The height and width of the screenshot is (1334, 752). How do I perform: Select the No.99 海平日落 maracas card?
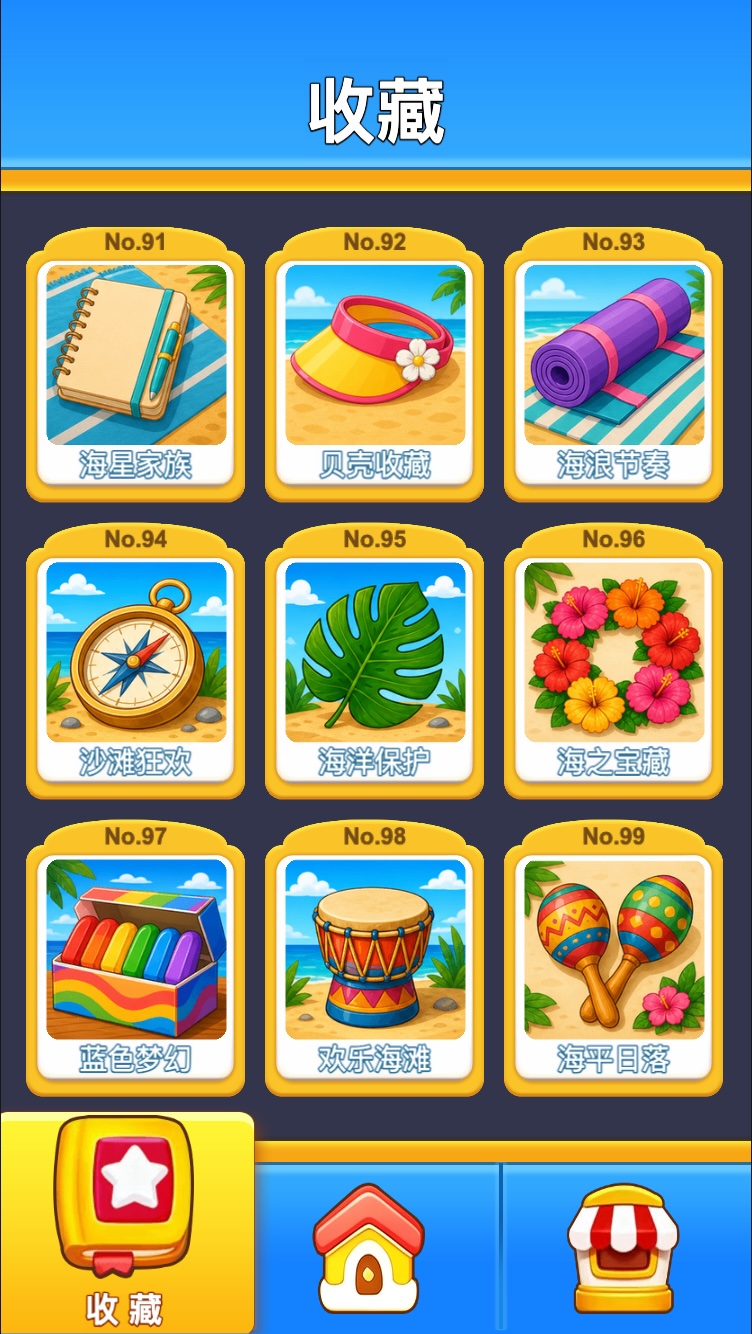tap(613, 959)
